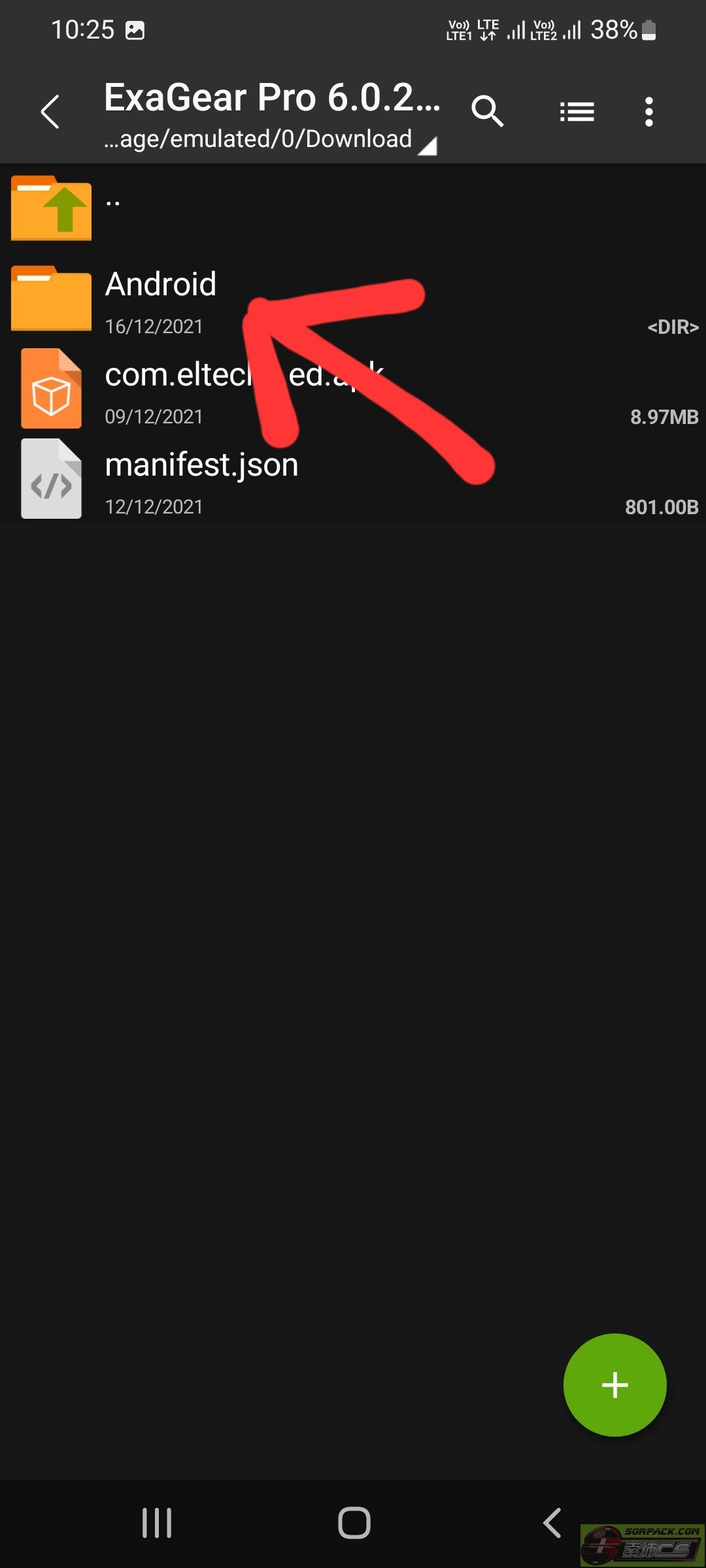Open the overflow menu
The width and height of the screenshot is (706, 1568).
(x=648, y=112)
